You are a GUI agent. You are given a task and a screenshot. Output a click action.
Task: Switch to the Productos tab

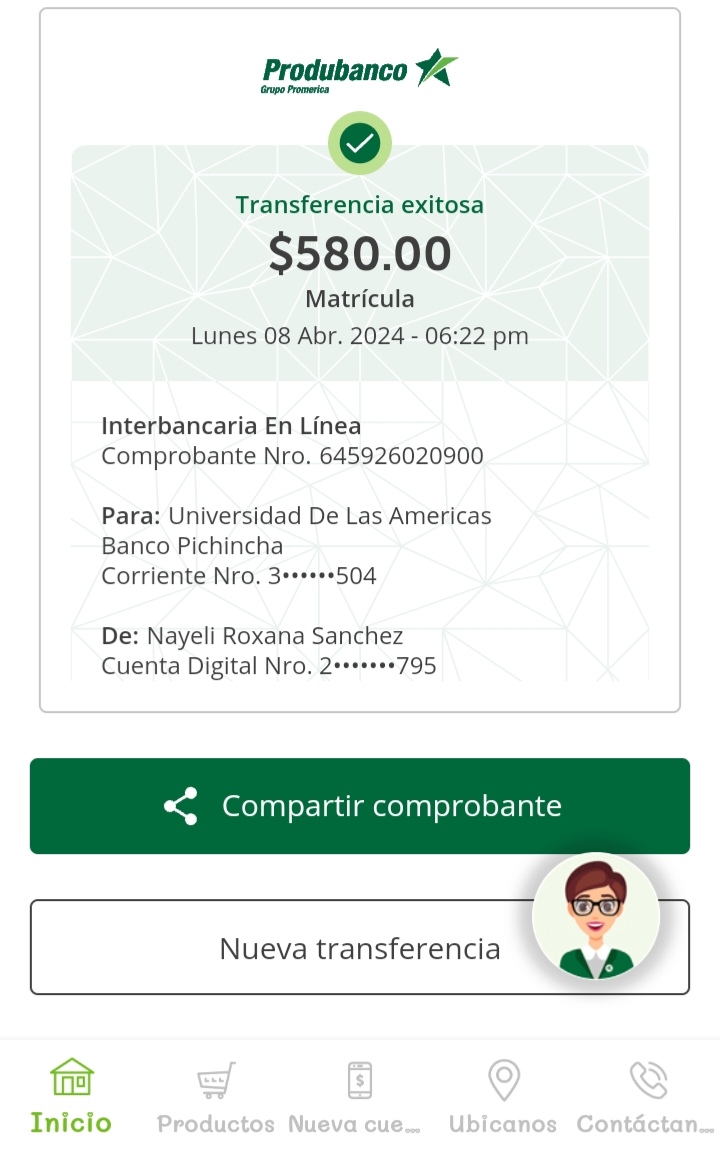(x=216, y=1097)
